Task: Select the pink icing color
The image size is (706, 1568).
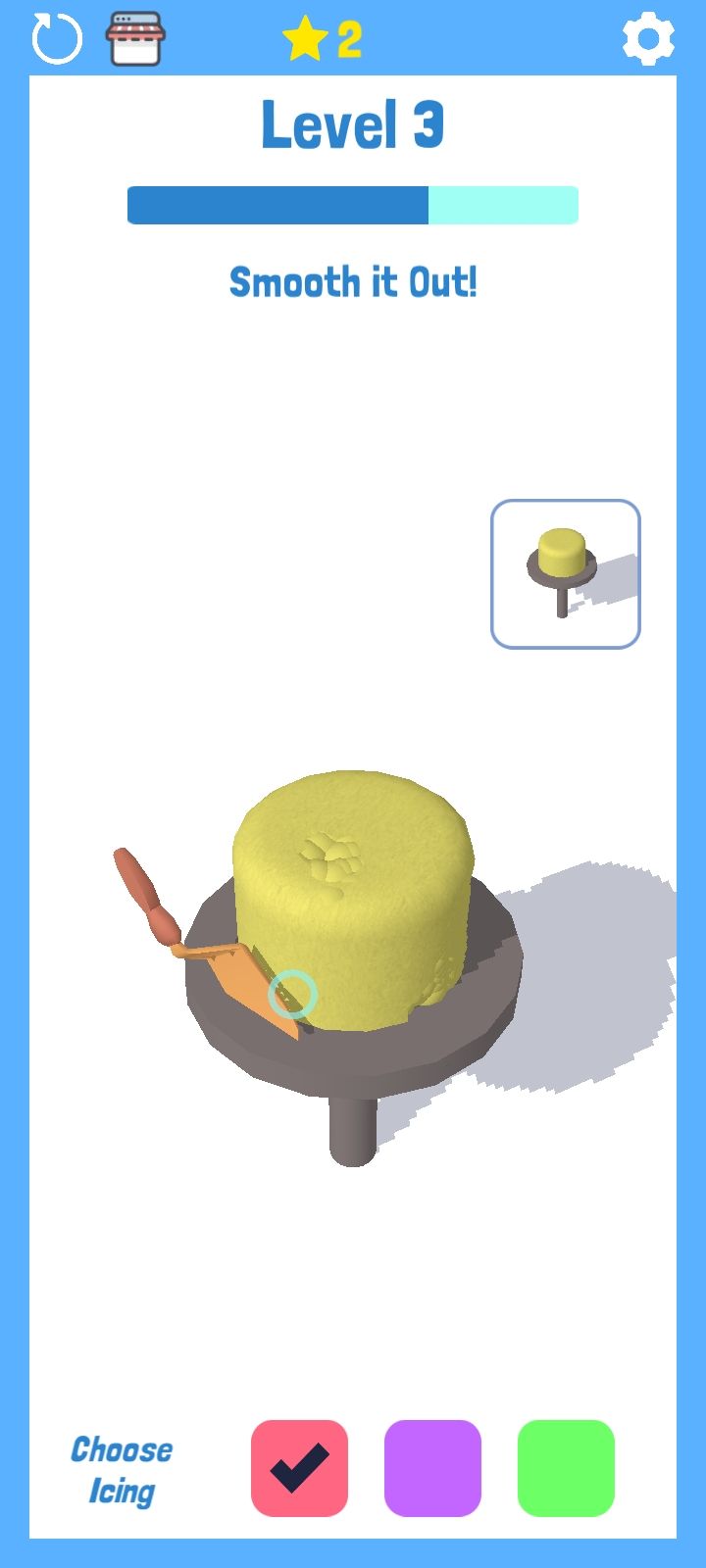Action: pyautogui.click(x=299, y=1468)
